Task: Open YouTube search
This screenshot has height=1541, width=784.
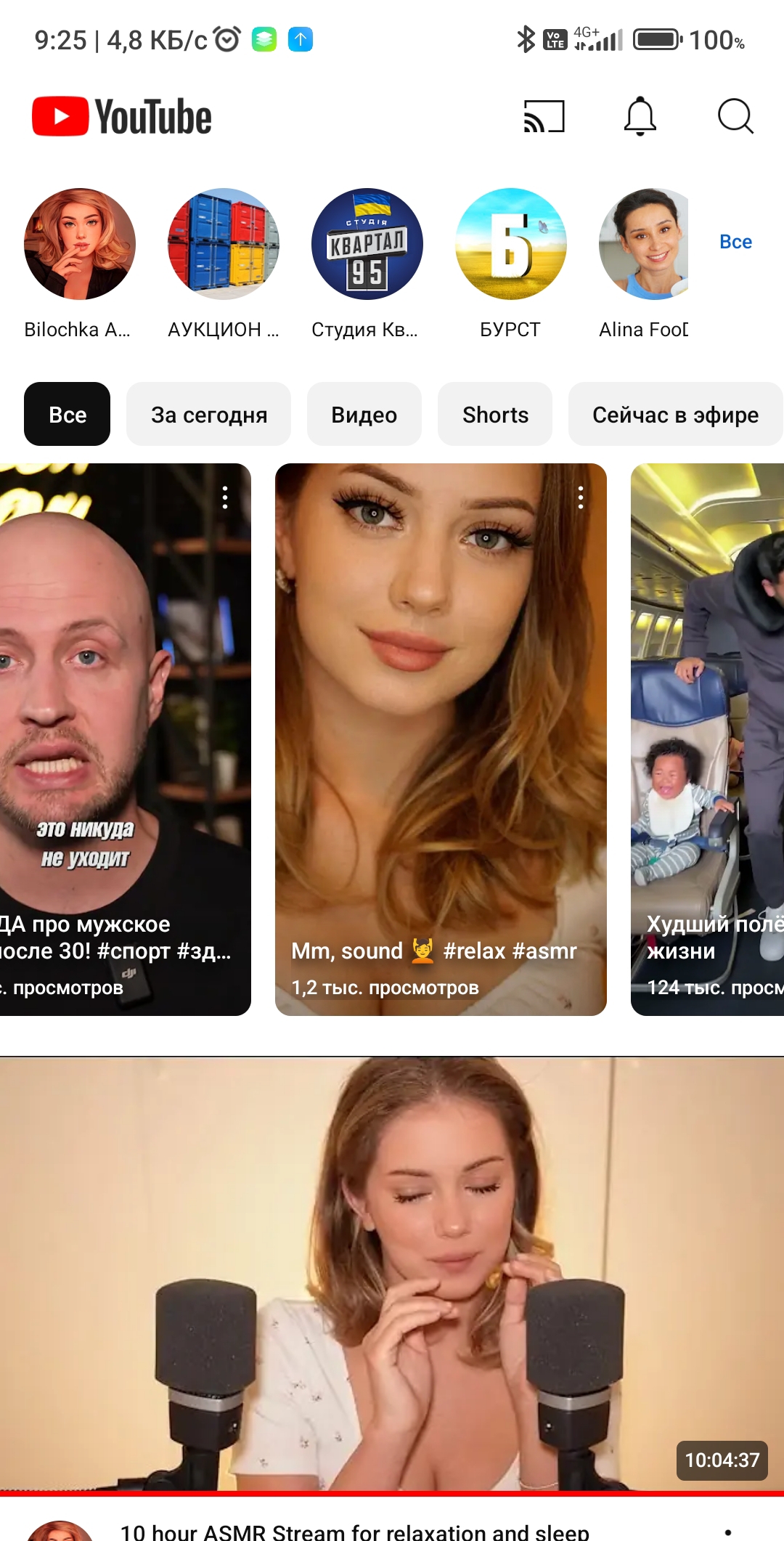Action: (735, 116)
